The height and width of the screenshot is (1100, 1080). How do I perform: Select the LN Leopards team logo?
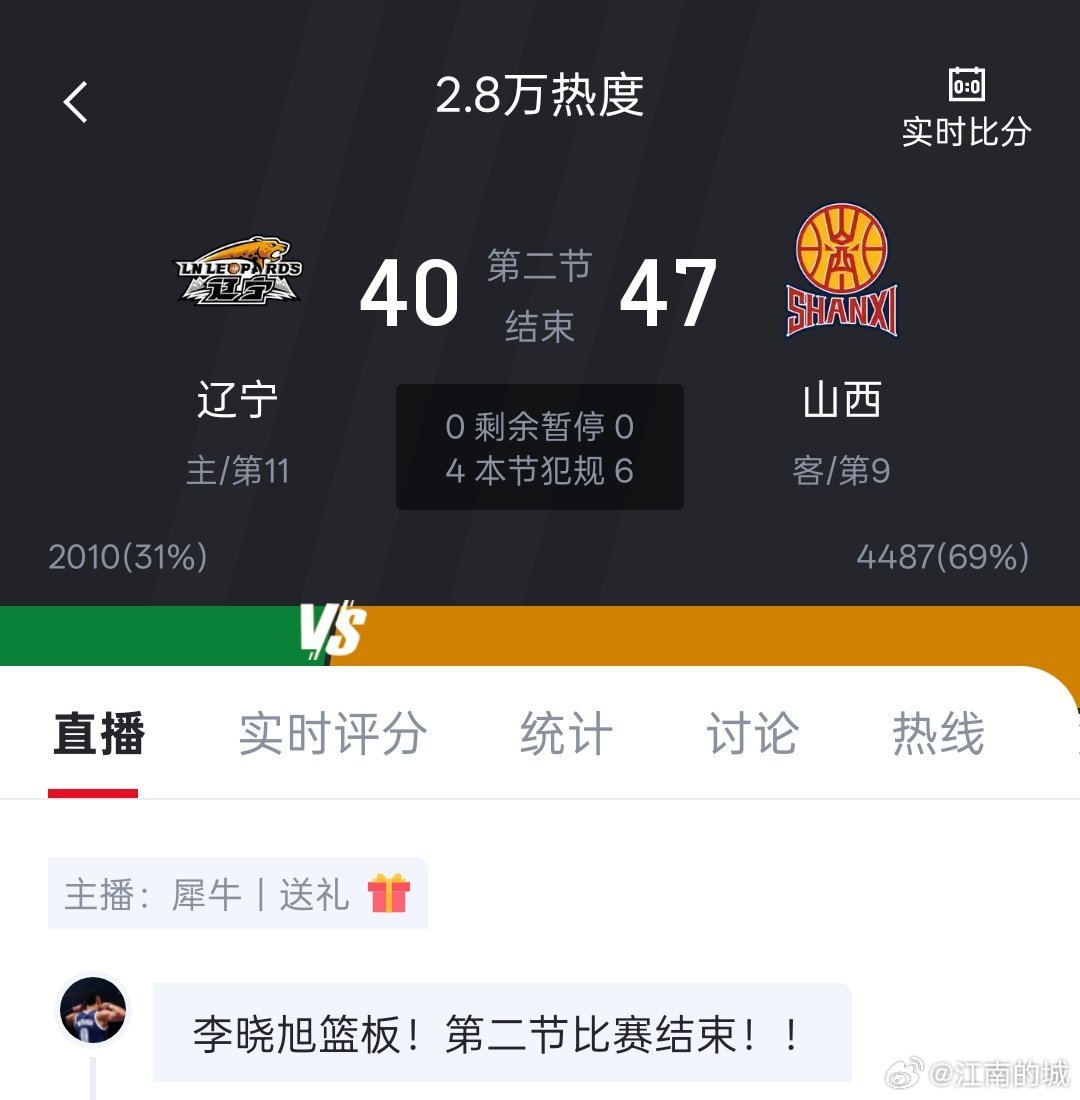coord(237,270)
